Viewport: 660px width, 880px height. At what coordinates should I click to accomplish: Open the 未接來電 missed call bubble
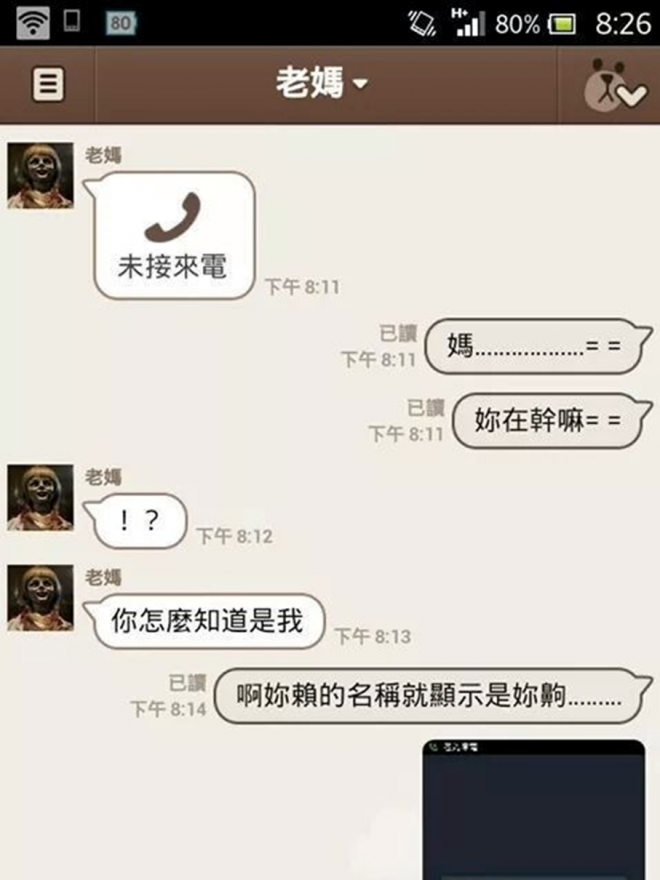pos(174,235)
